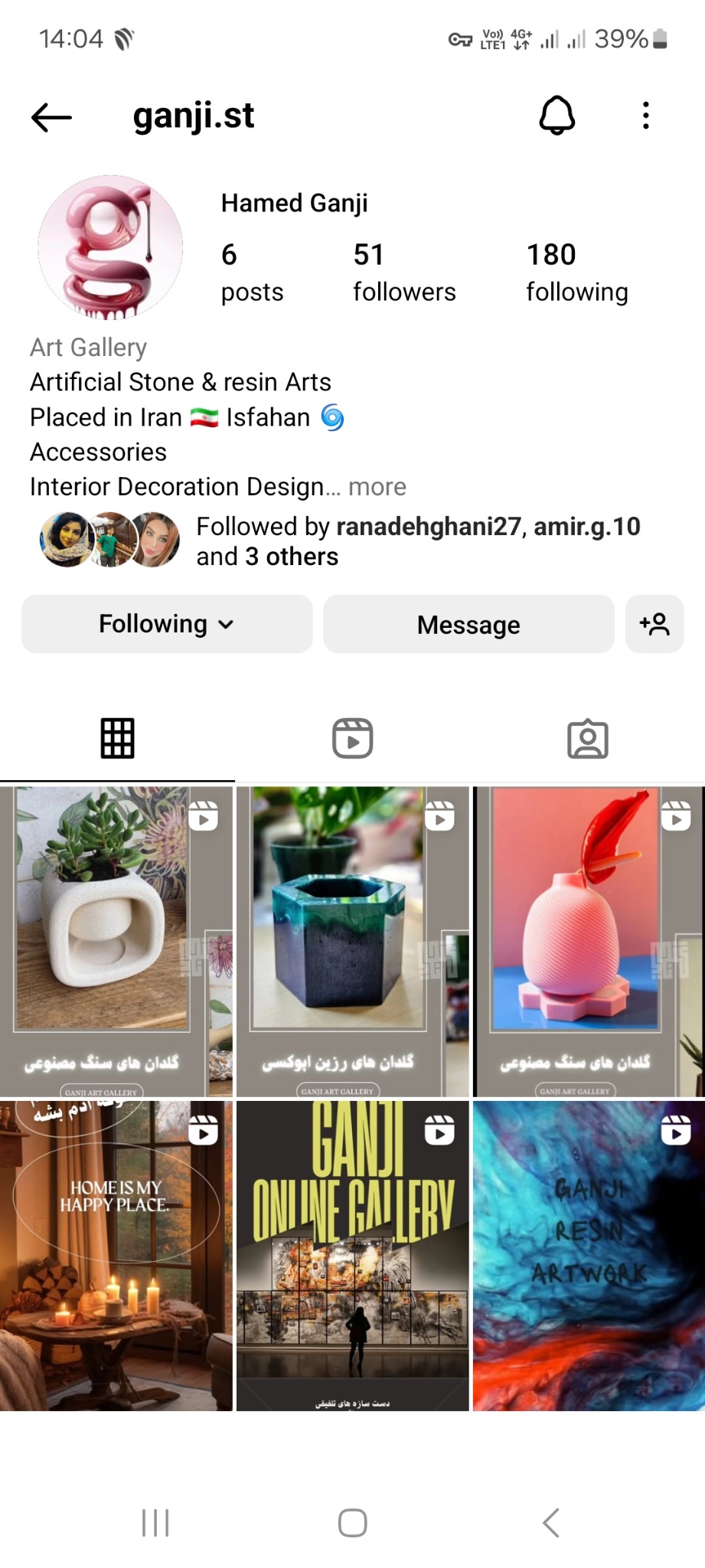Open the white stone planter reel
Viewport: 705px width, 1568px height.
(x=116, y=941)
